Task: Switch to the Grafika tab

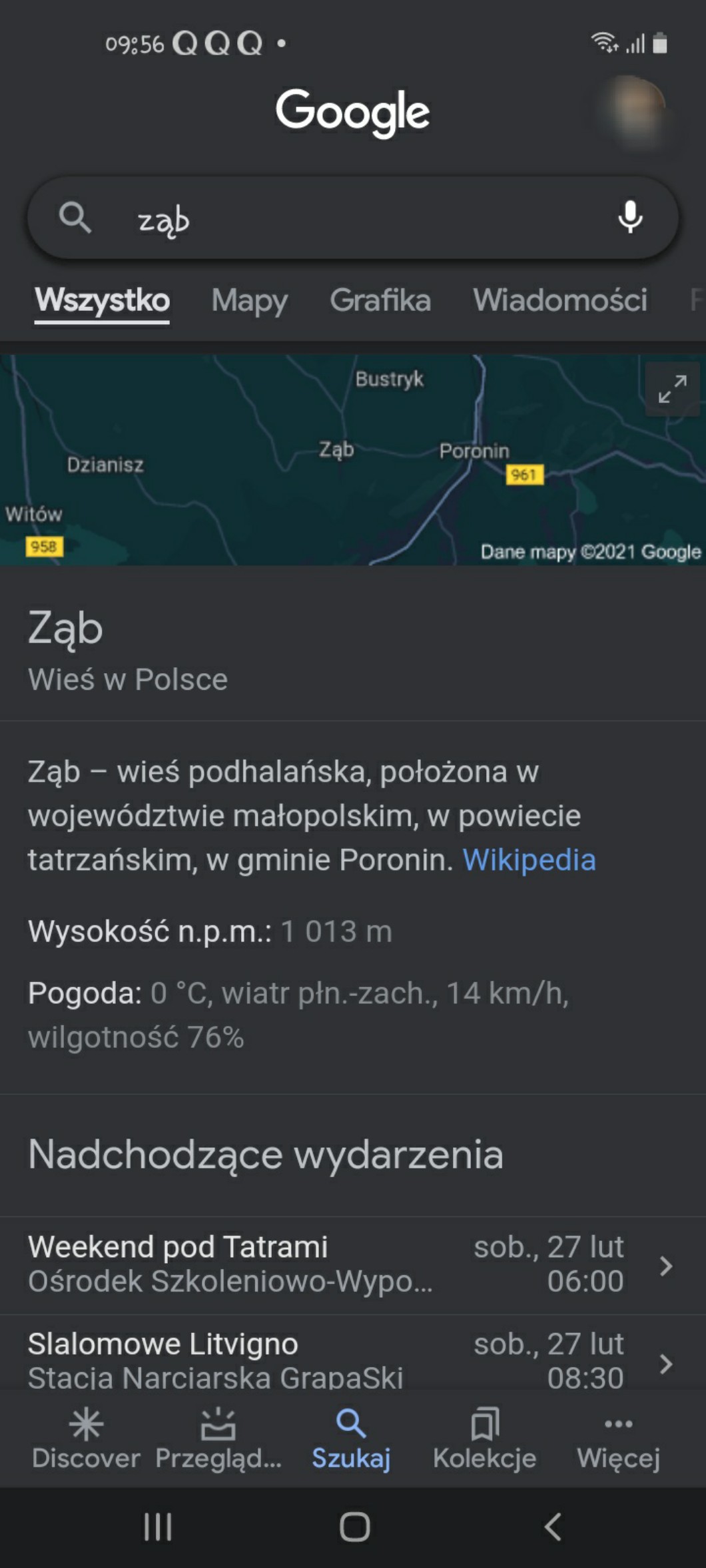Action: 380,300
